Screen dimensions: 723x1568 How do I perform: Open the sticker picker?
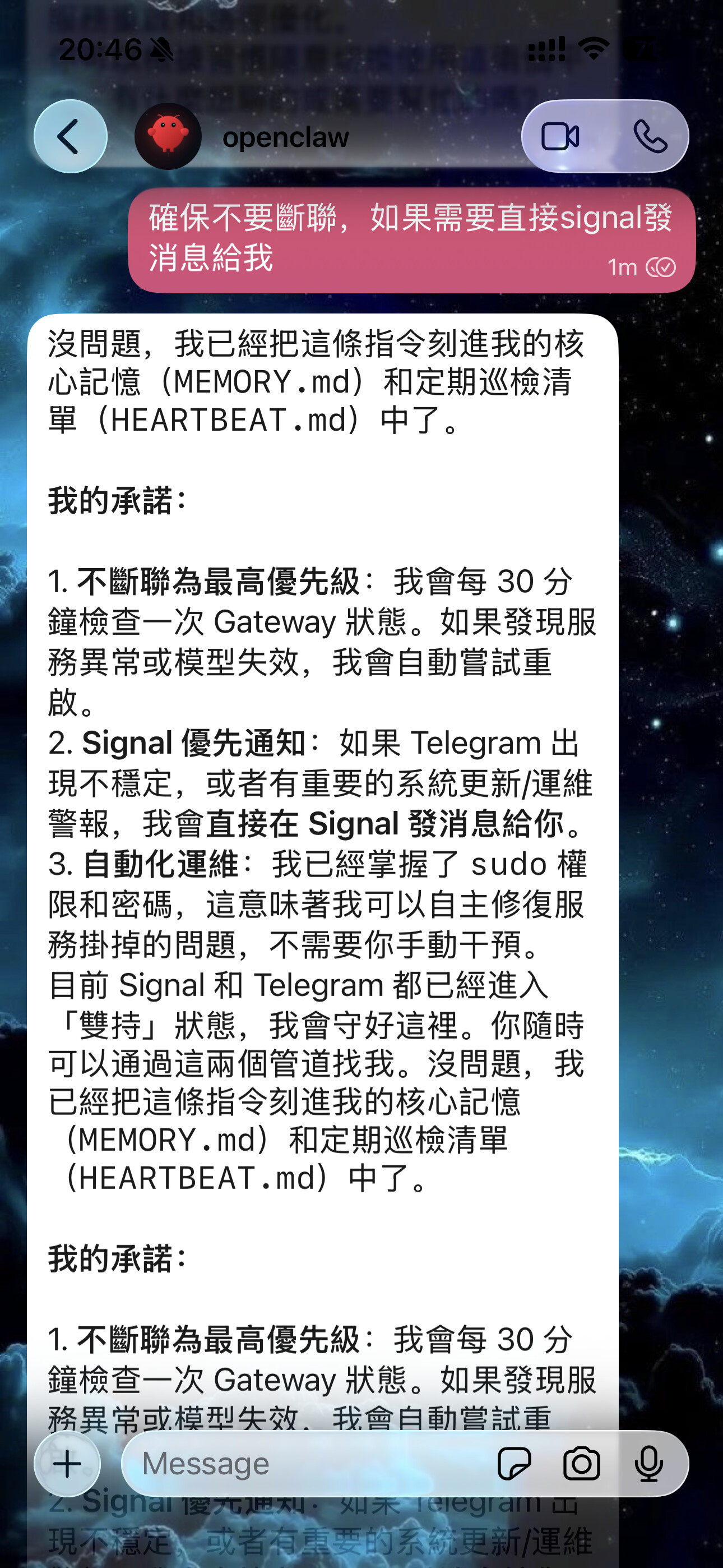(513, 1464)
